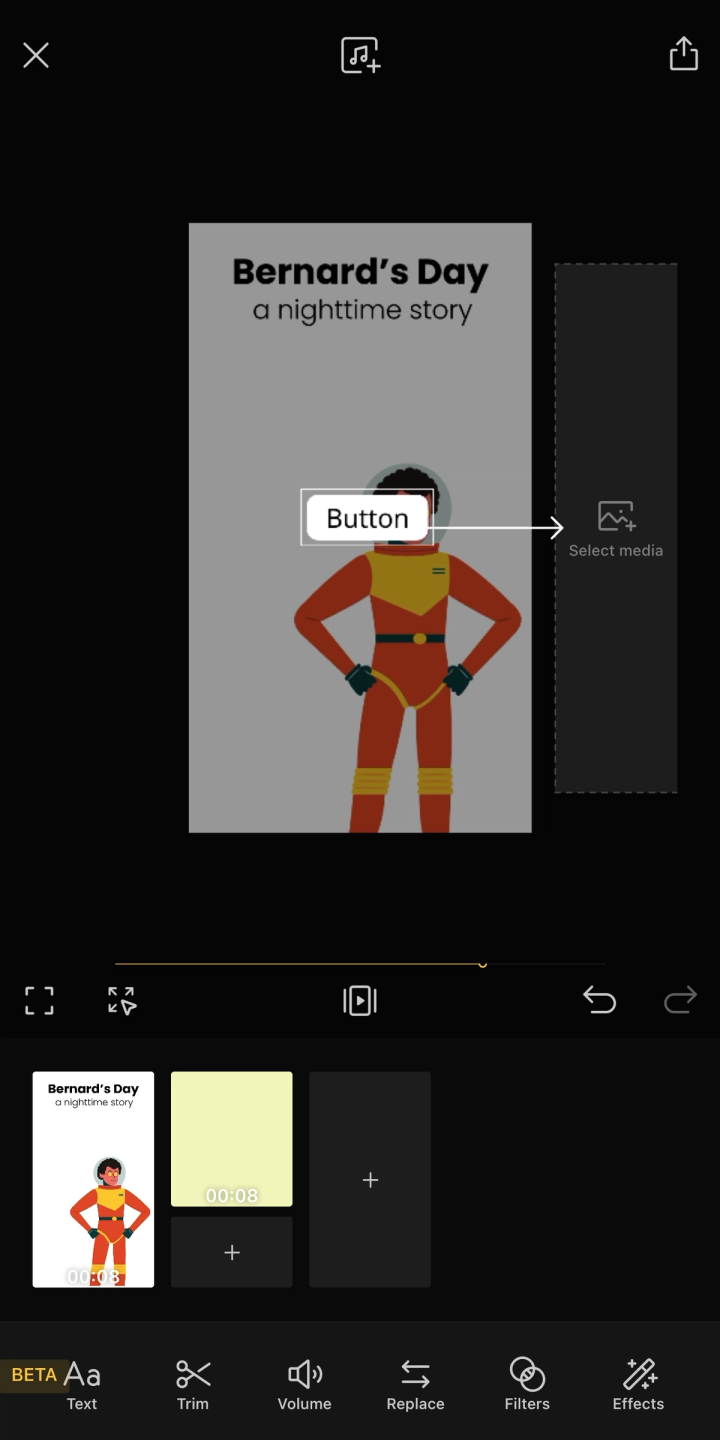Open Filters
Screen dimensions: 720x1440
[527, 1384]
